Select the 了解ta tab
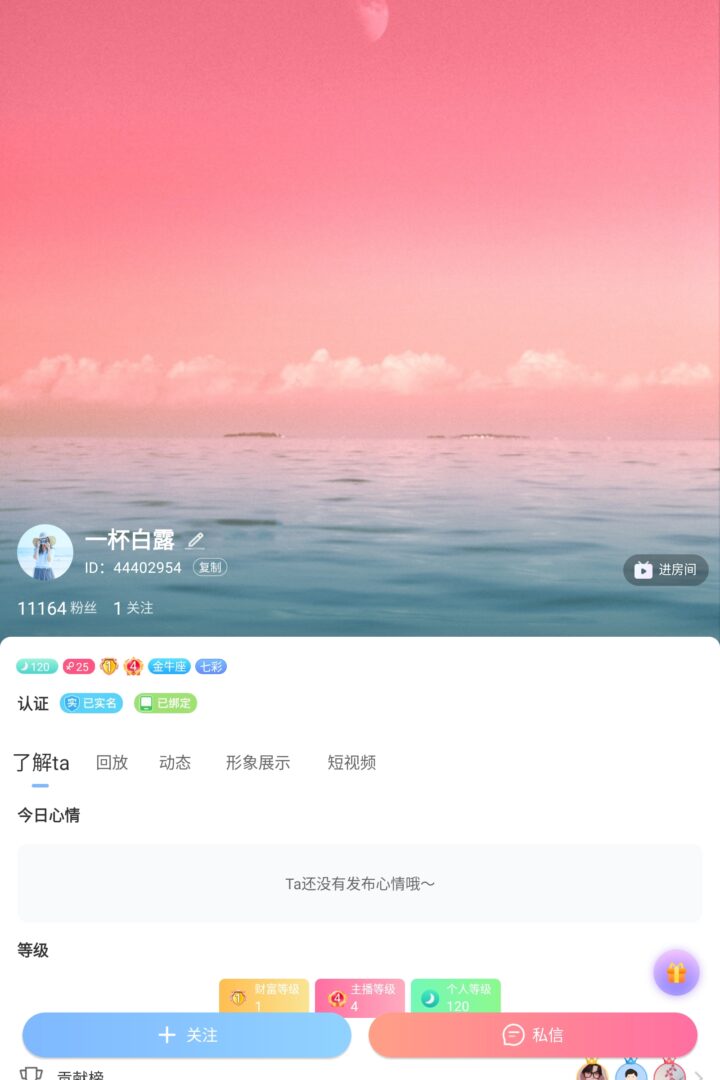 pyautogui.click(x=41, y=762)
